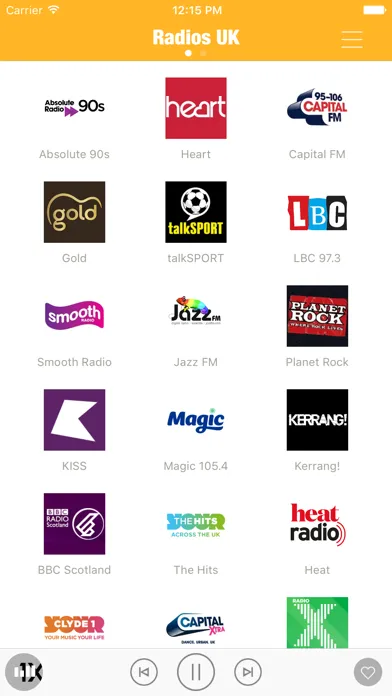392x696 pixels.
Task: Open the hamburger menu
Action: 352,40
